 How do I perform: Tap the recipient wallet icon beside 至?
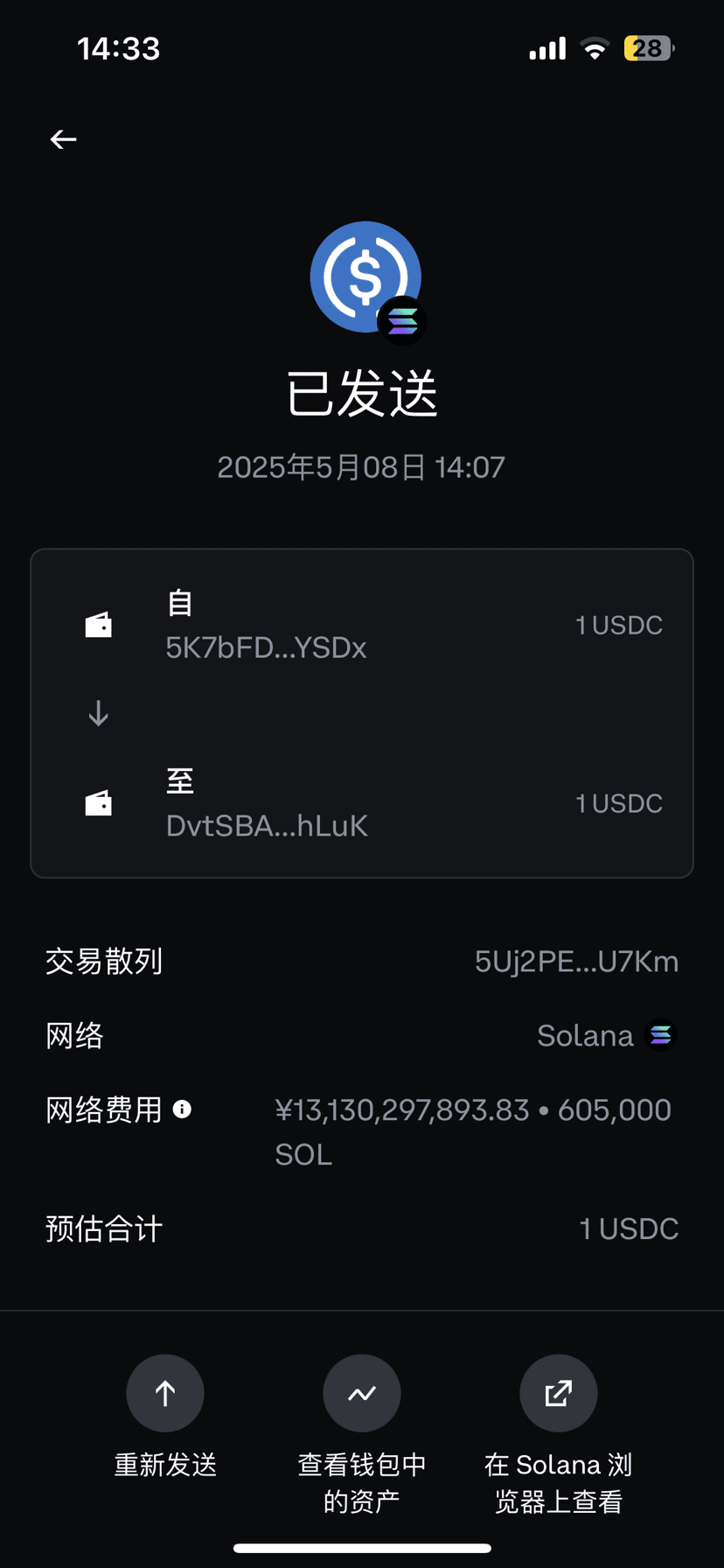tap(98, 802)
